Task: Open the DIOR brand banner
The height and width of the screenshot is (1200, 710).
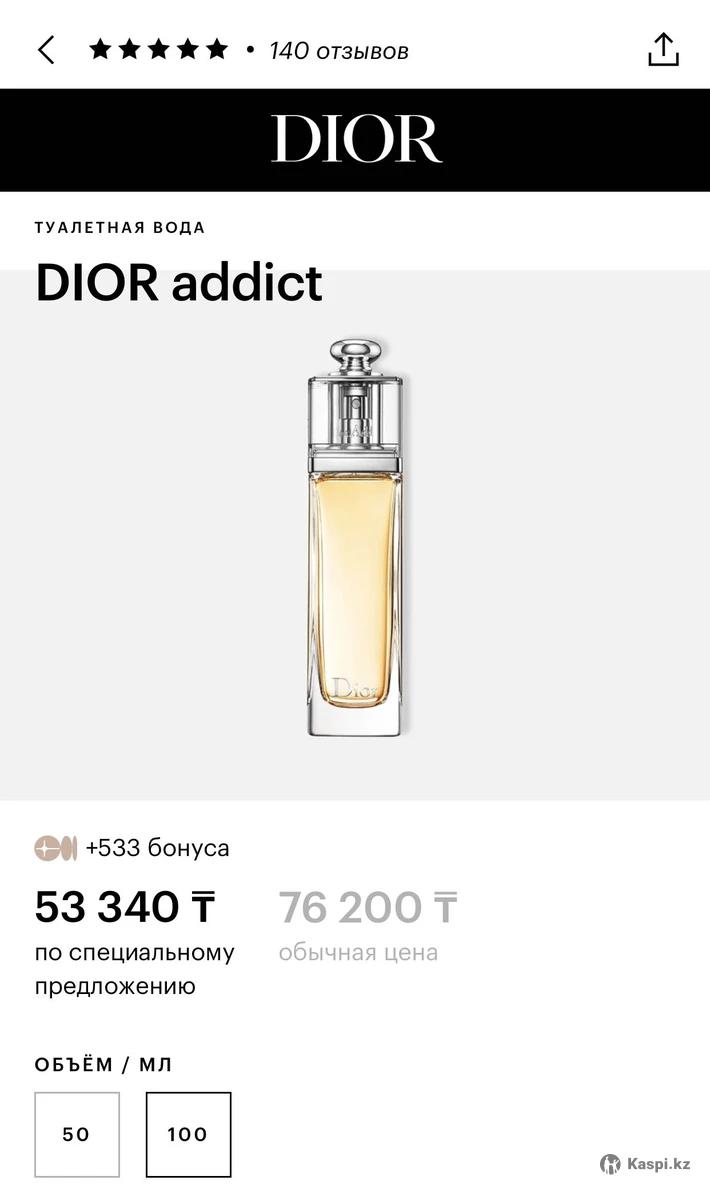Action: pos(355,139)
